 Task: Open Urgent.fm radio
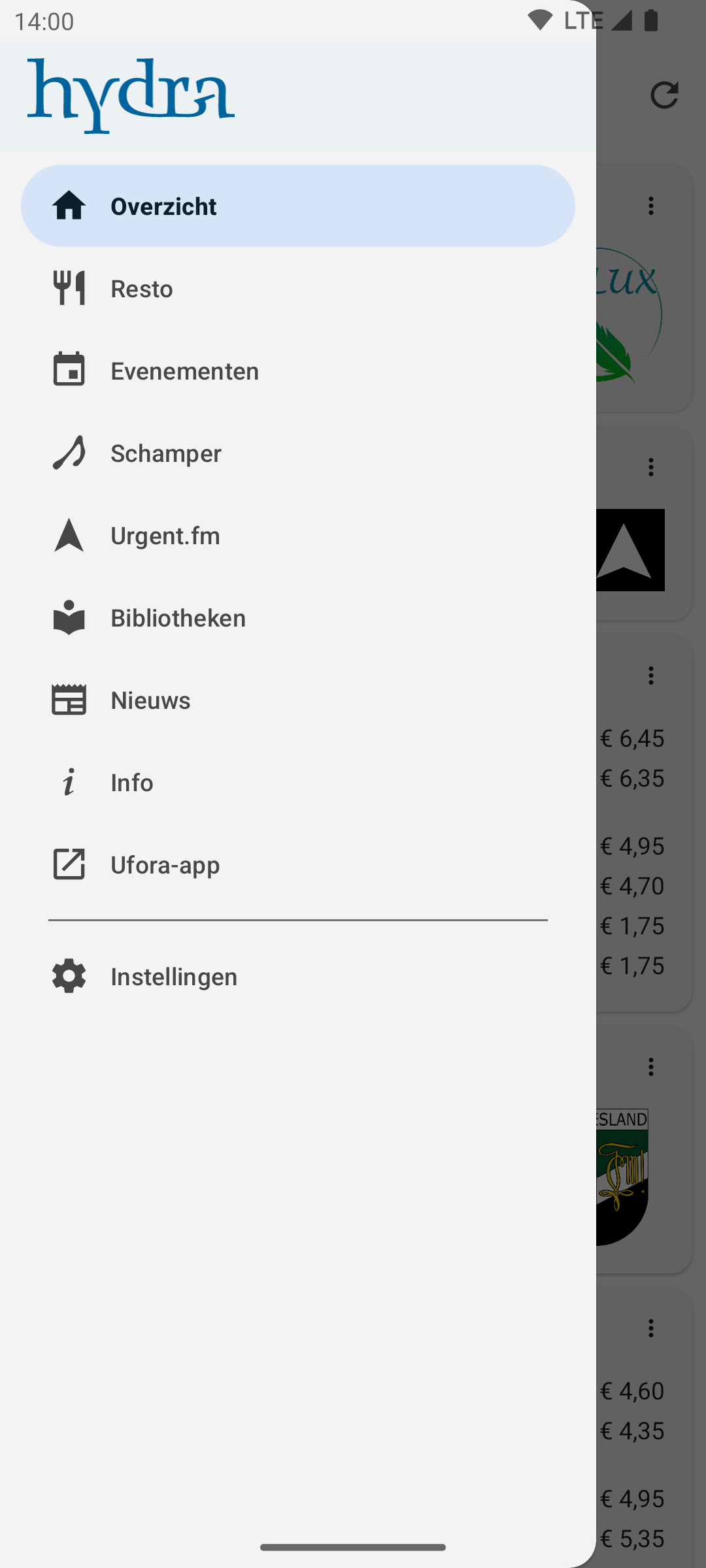(297, 535)
